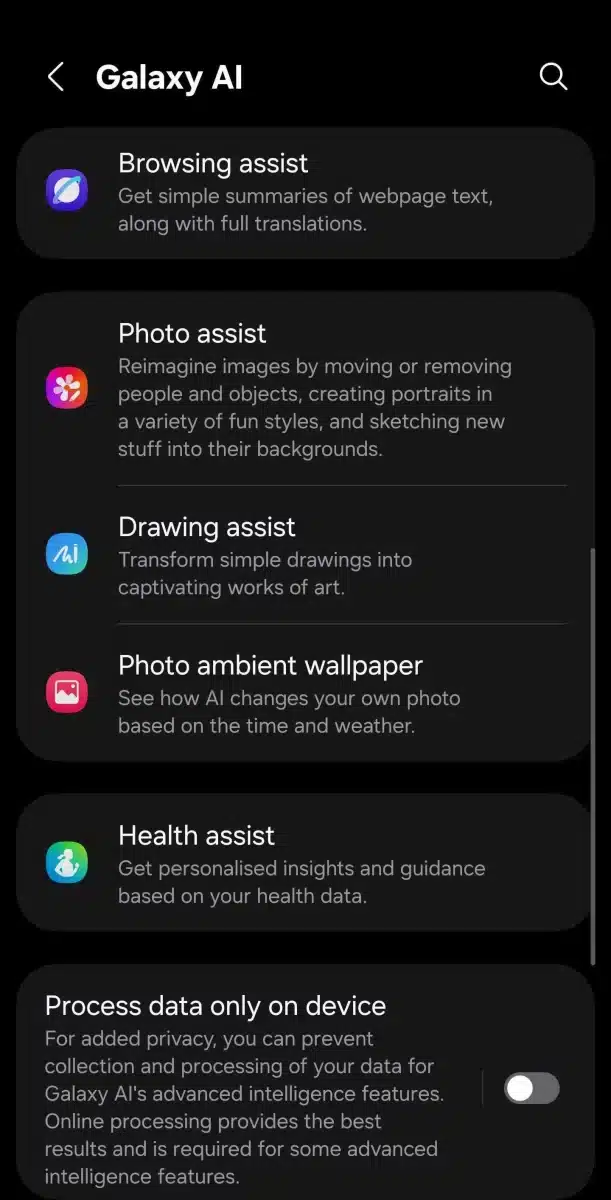Open Drawing assist
The height and width of the screenshot is (1200, 611).
click(305, 555)
